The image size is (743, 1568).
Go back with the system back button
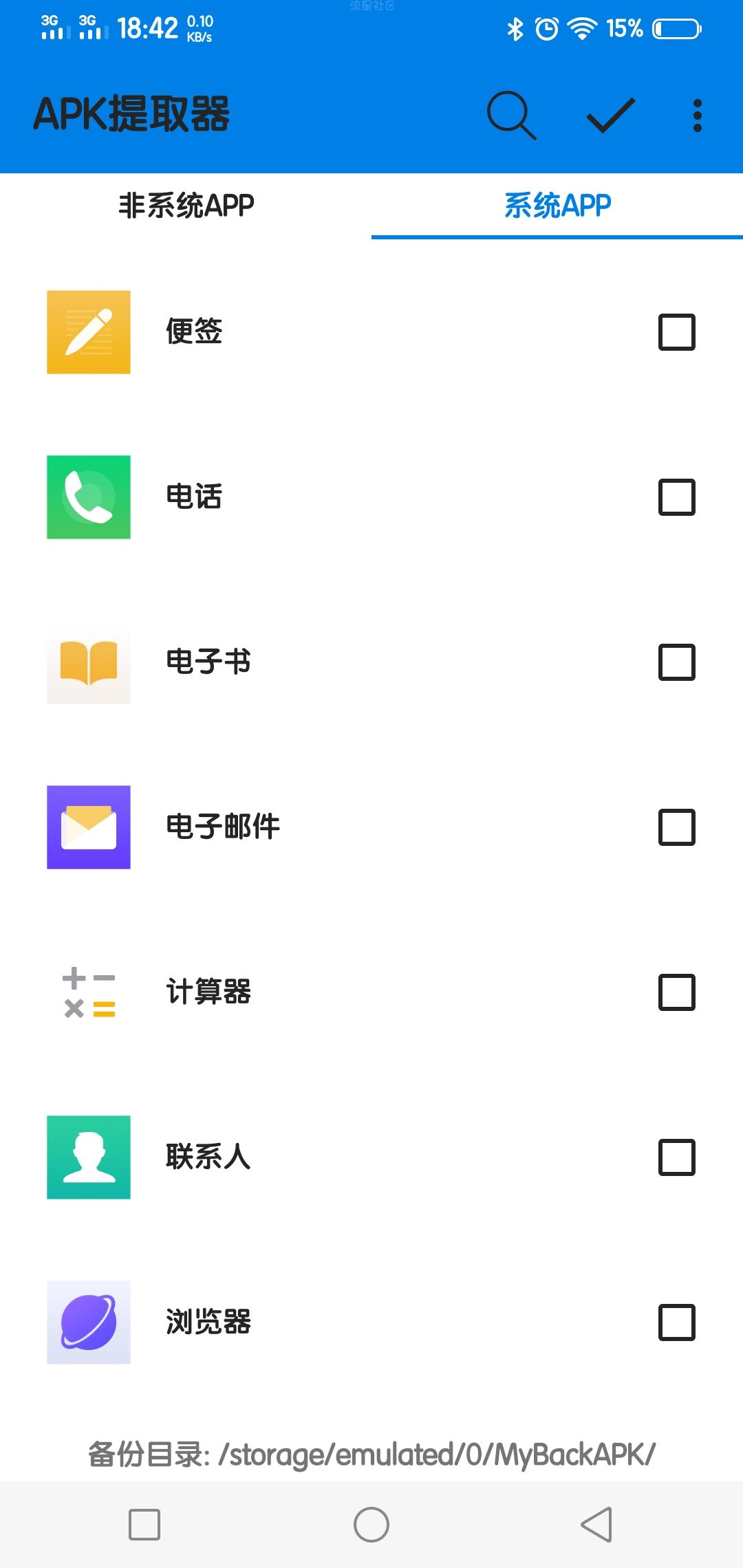(597, 1525)
